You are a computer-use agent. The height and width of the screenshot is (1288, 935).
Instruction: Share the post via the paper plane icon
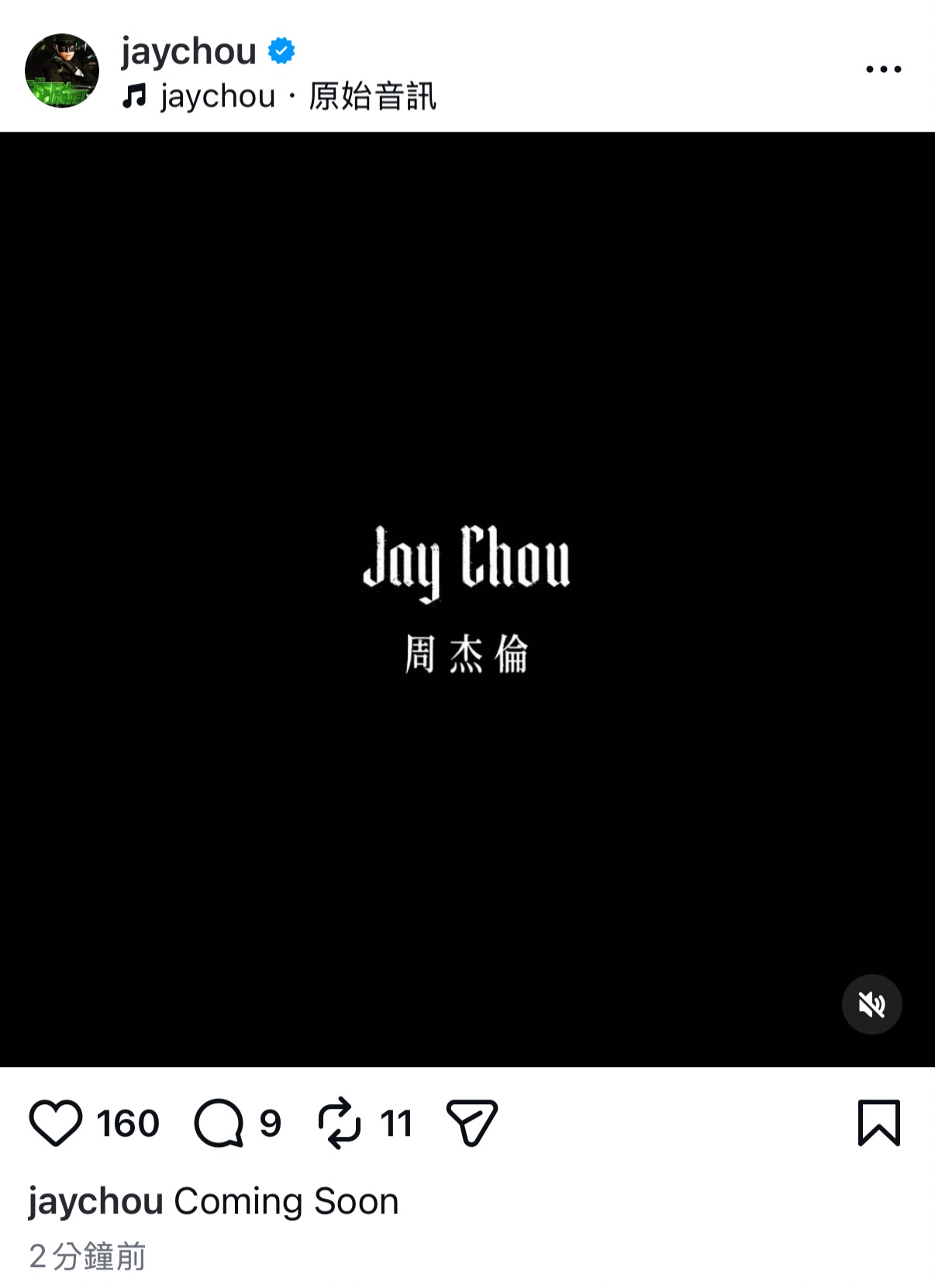471,1121
